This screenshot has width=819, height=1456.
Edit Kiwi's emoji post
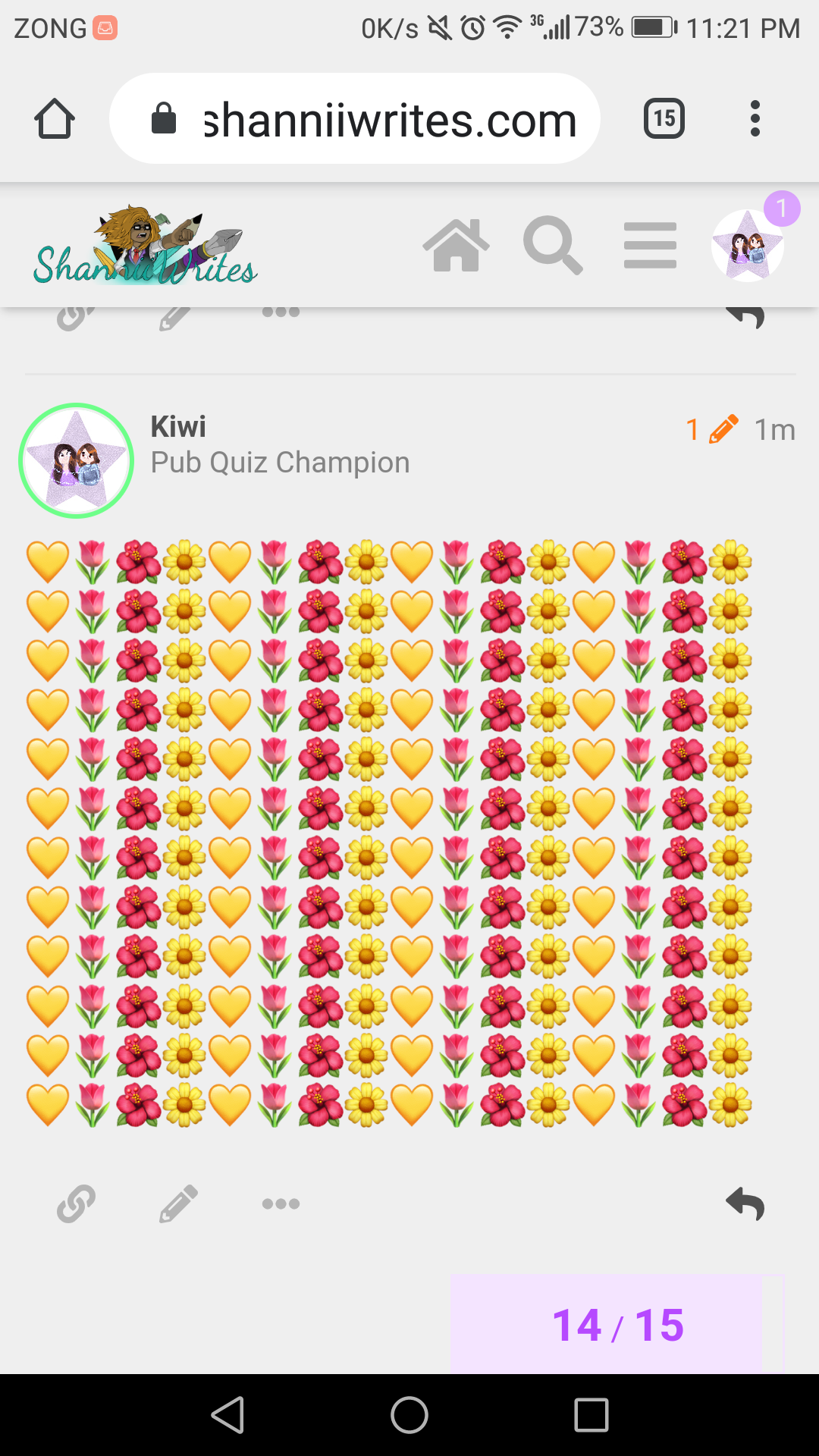[x=178, y=1203]
